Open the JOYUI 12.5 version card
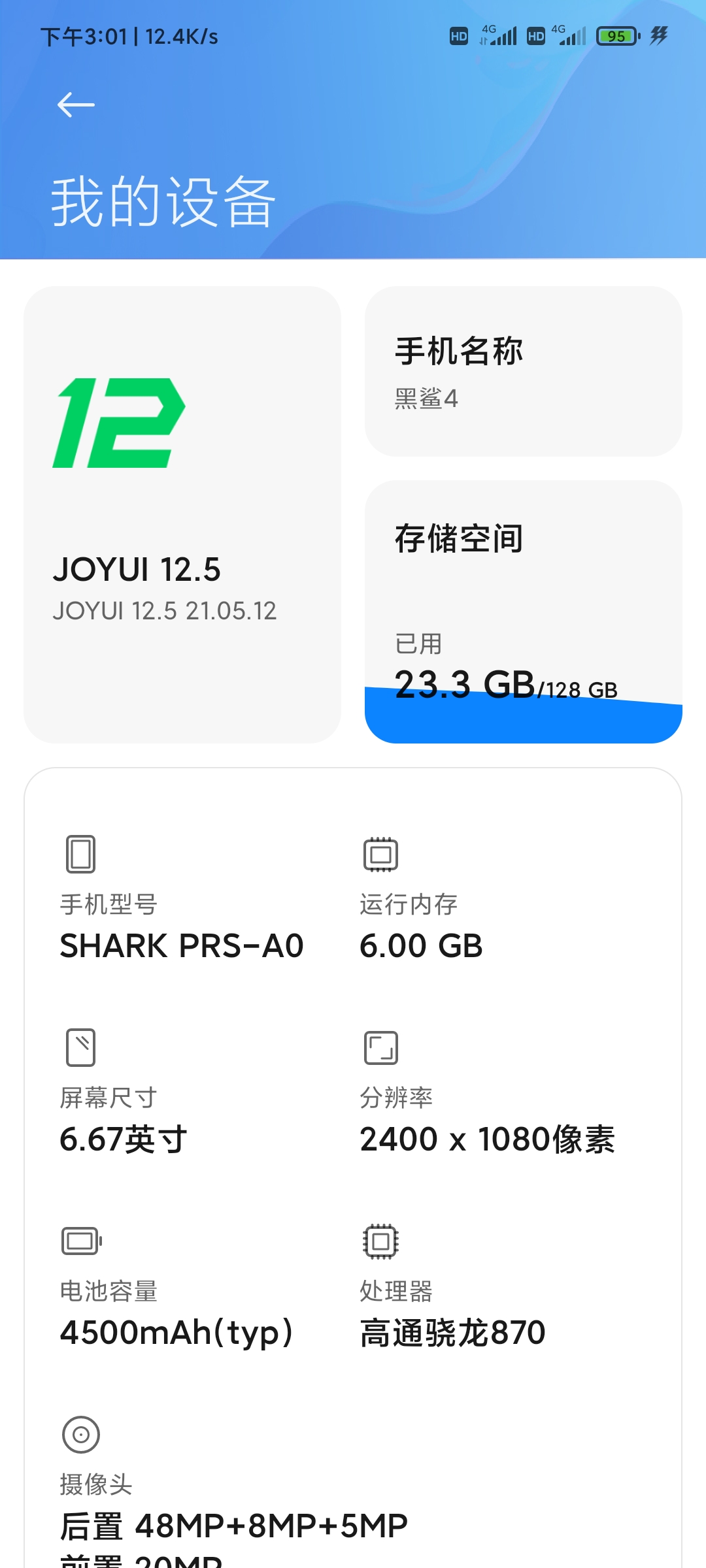 (x=182, y=514)
